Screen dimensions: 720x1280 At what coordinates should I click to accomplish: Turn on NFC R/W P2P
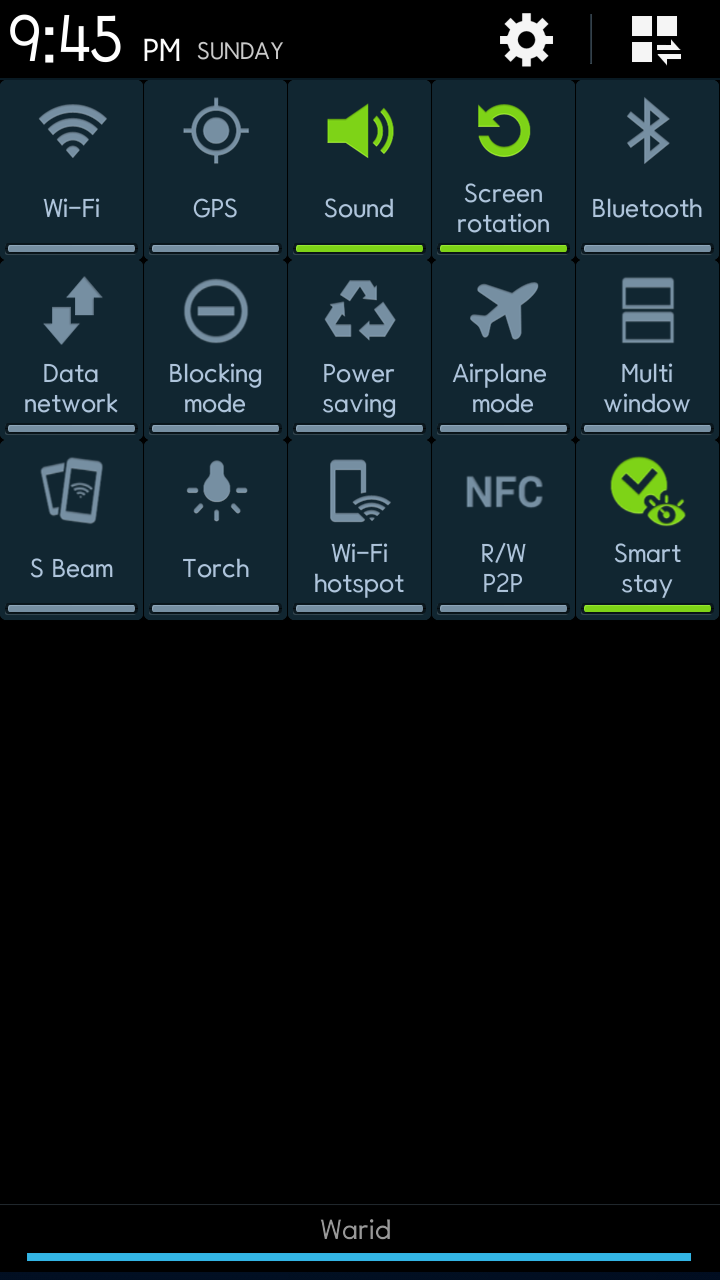point(503,528)
